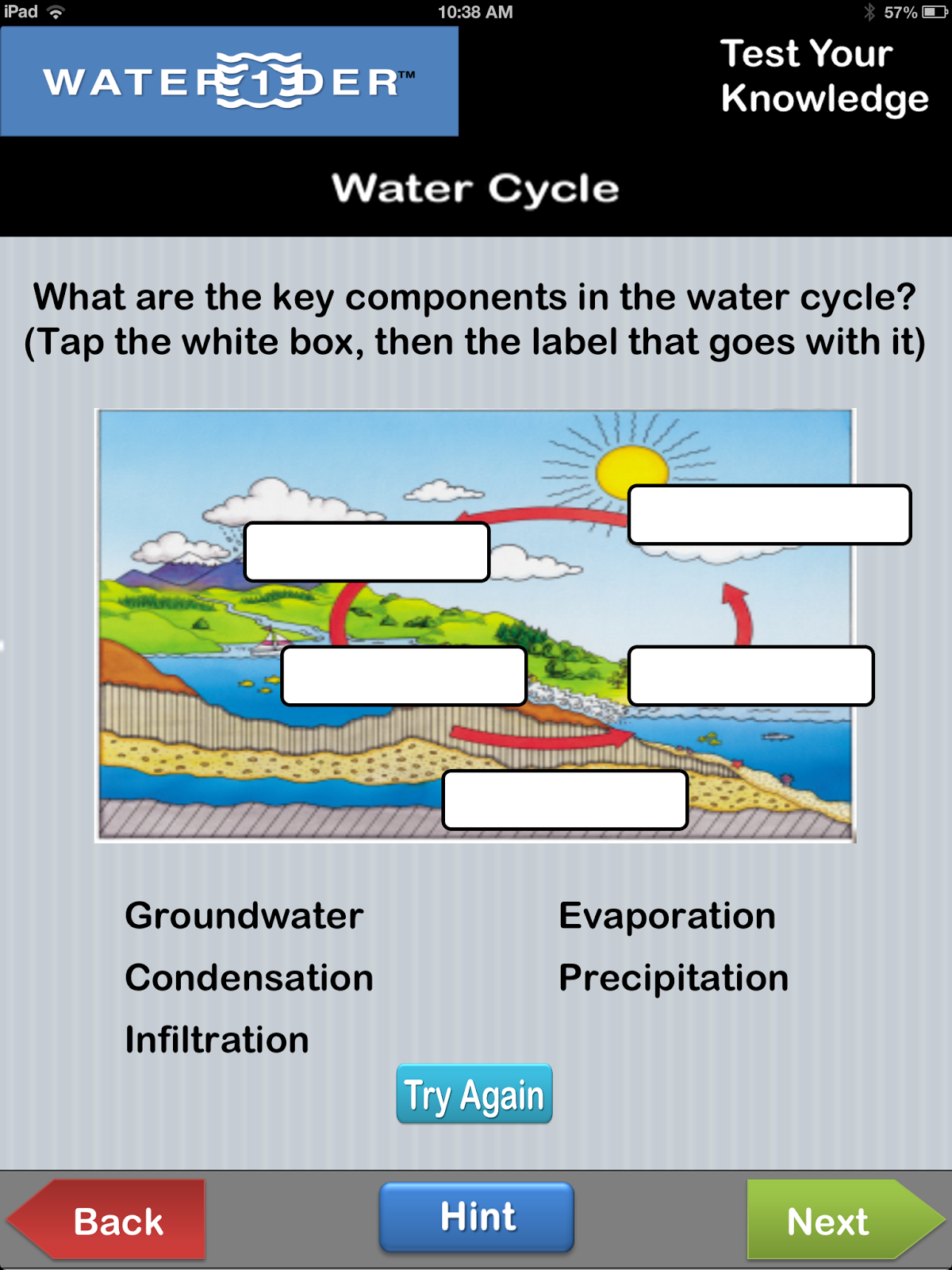Choose the Precipitation label
Screen dimensions: 952x1270
pos(674,978)
